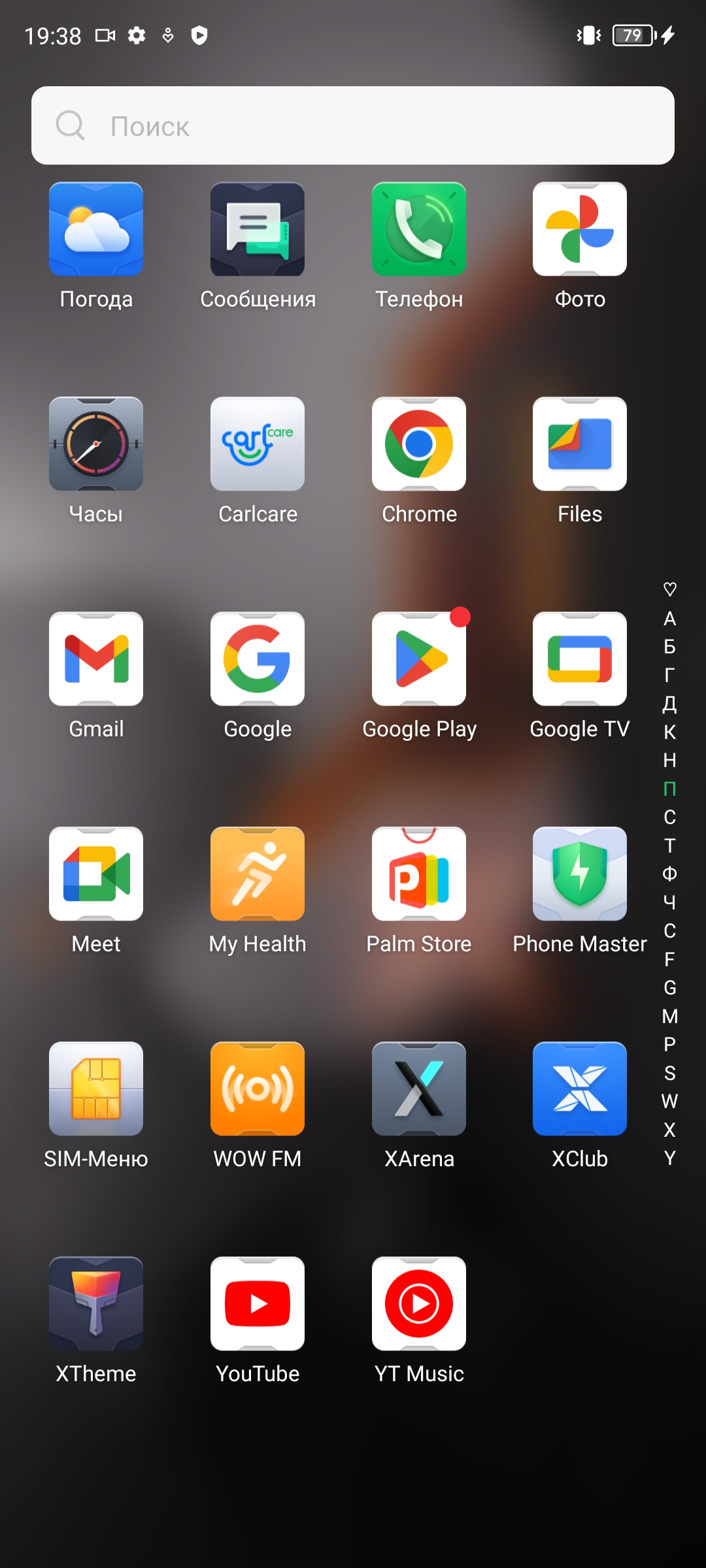This screenshot has width=706, height=1568.
Task: Launch WOW FM radio
Action: pyautogui.click(x=258, y=1089)
